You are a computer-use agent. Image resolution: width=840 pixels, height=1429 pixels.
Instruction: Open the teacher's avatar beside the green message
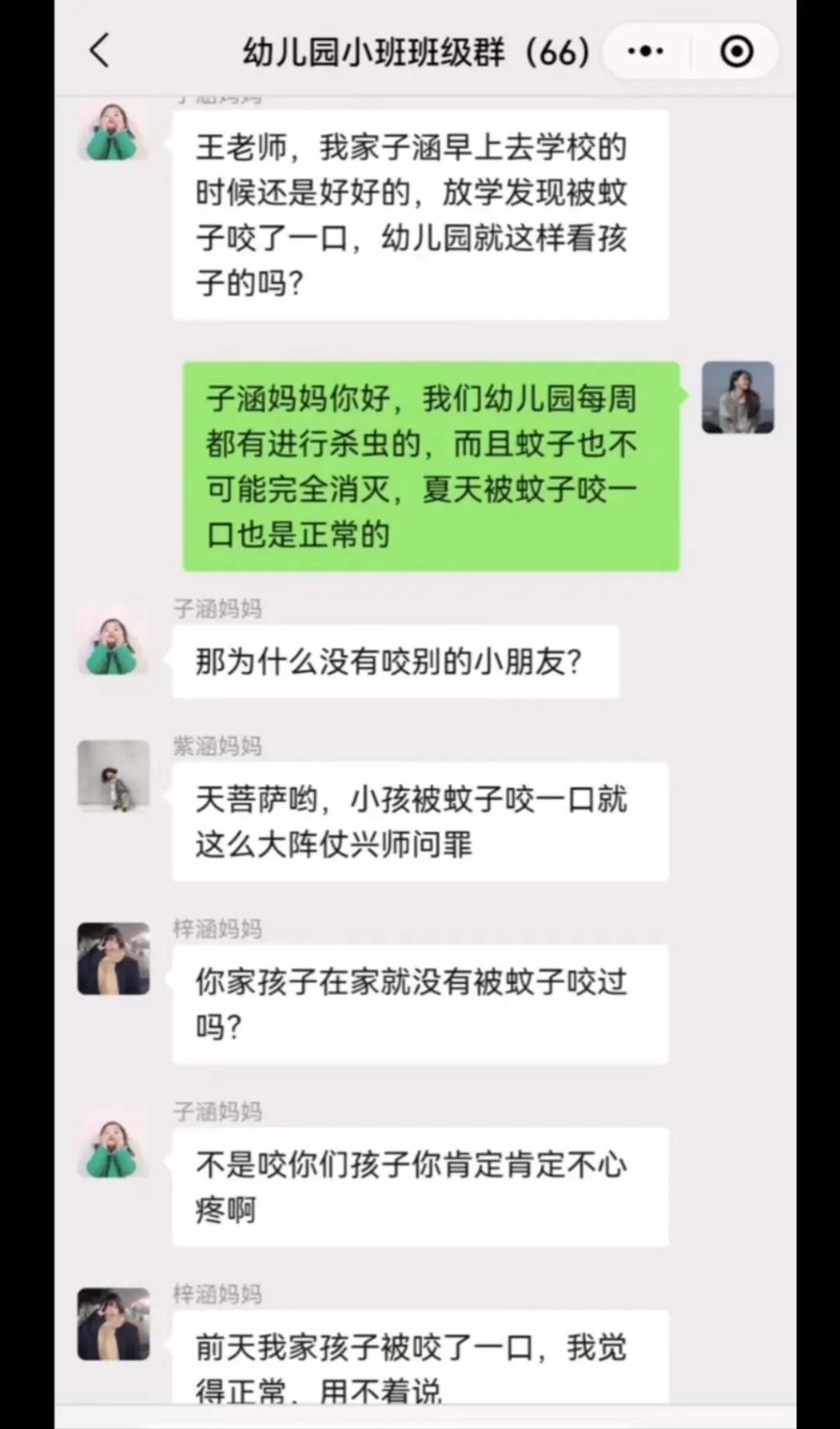[x=737, y=397]
